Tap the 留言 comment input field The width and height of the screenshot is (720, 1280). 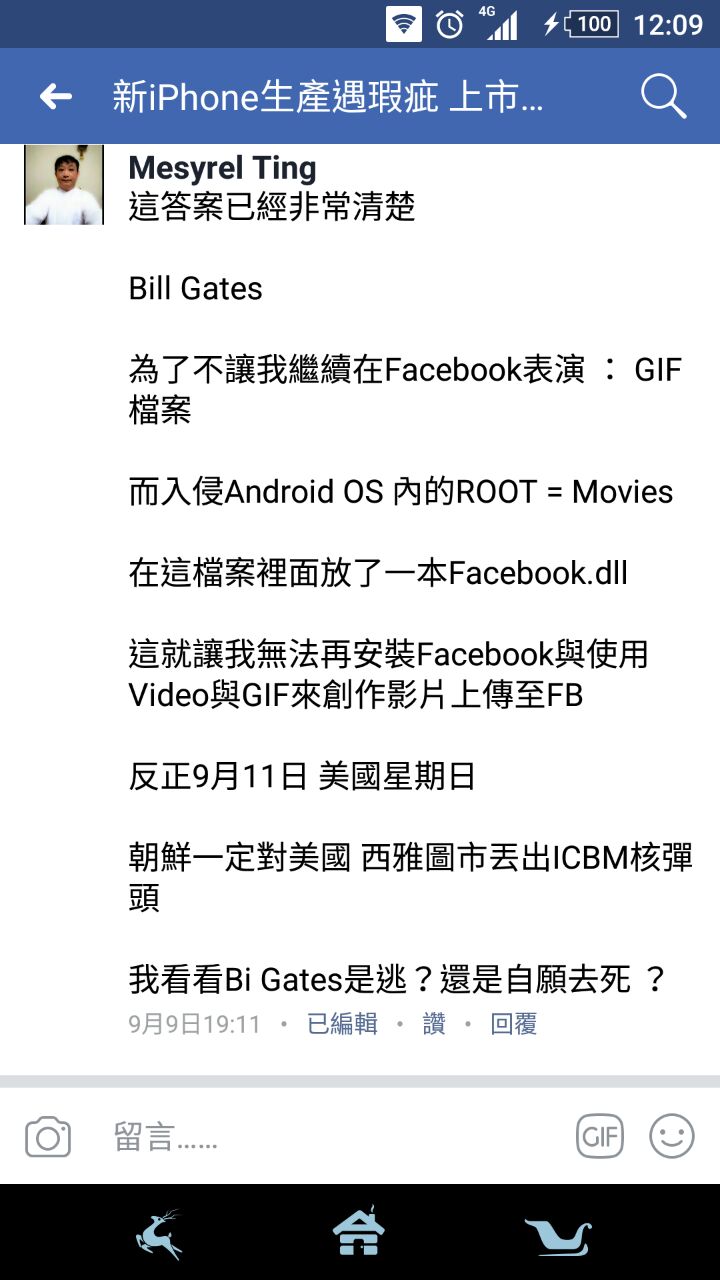pos(330,1137)
